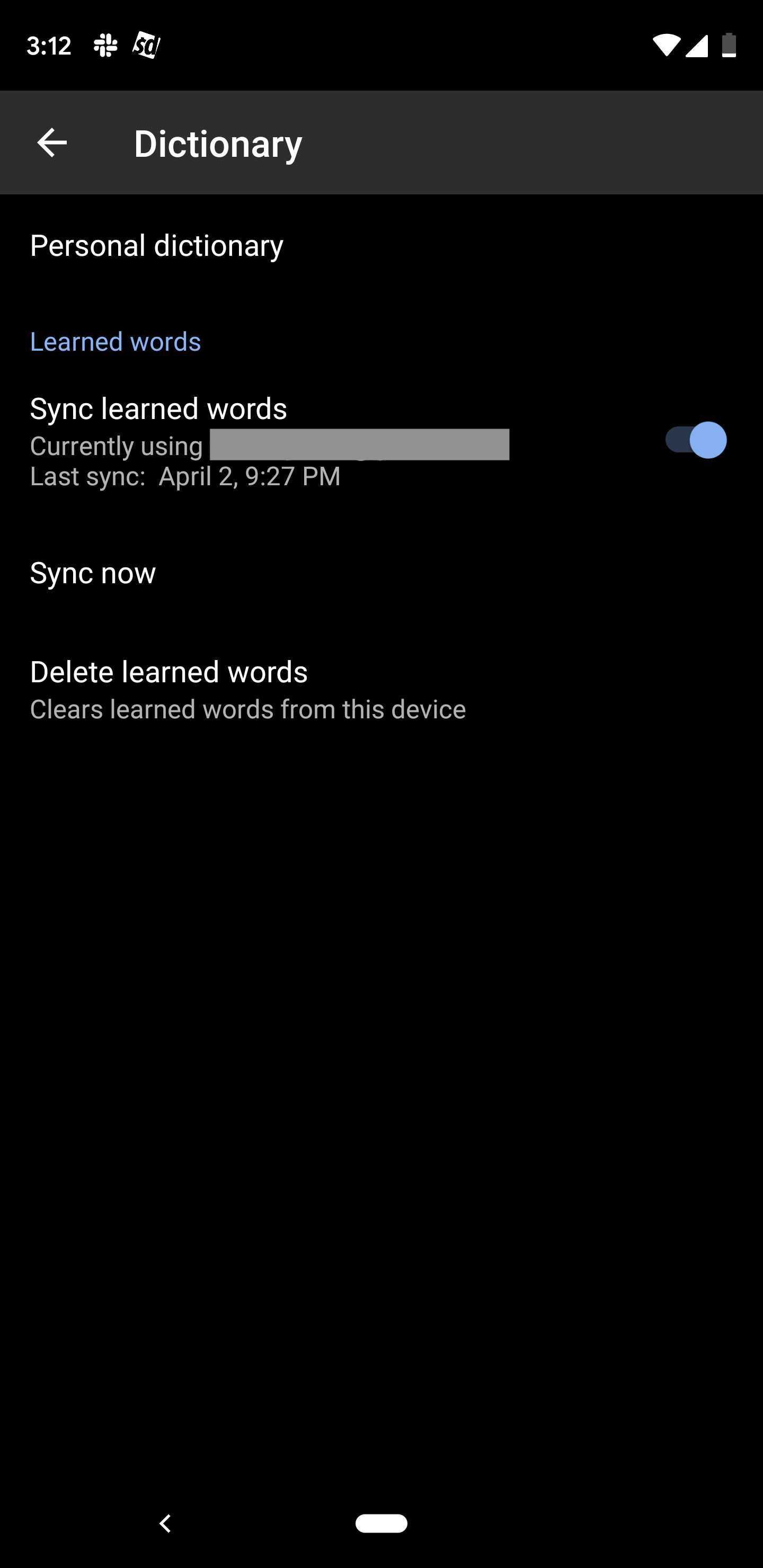Select the Learned words section header
The height and width of the screenshot is (1568, 763).
coord(115,342)
